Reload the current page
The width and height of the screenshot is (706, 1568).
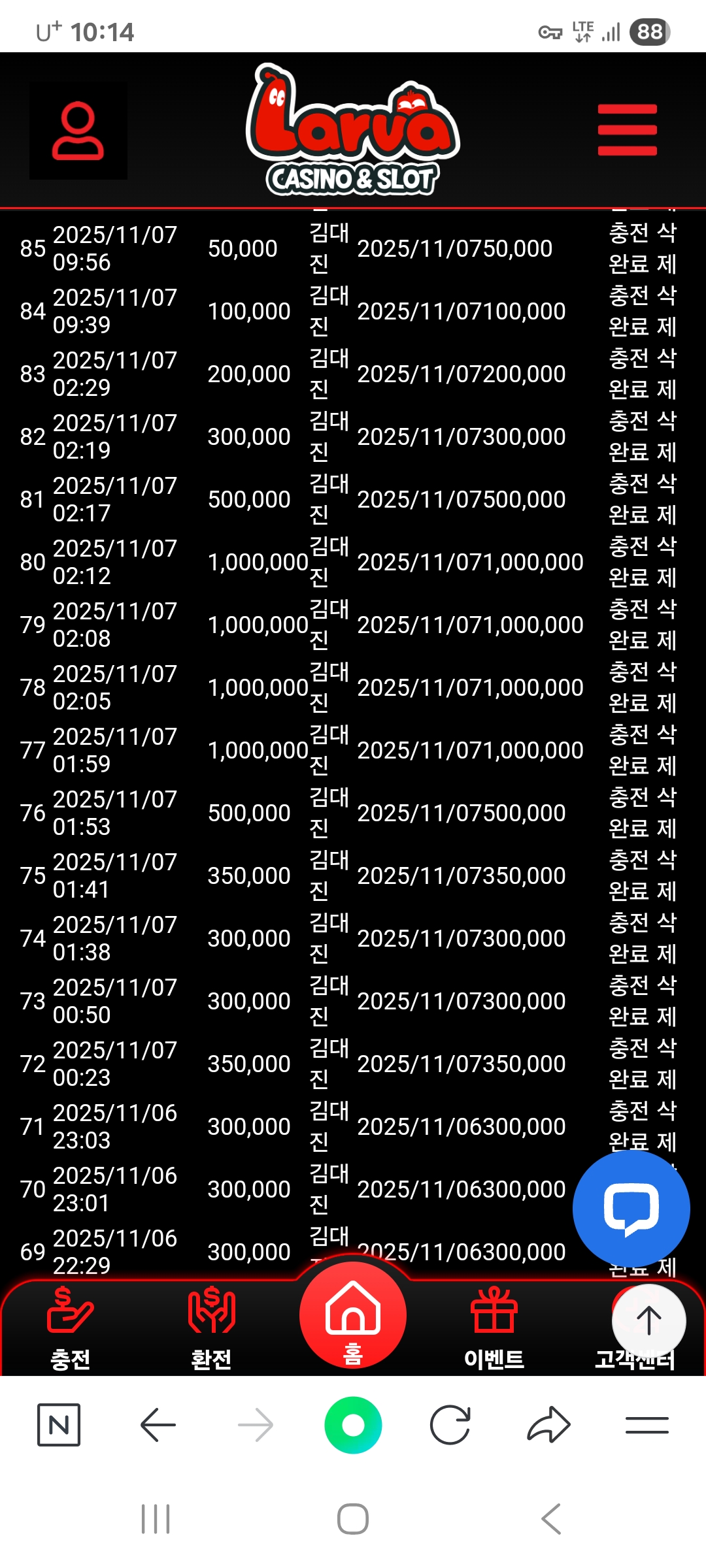click(450, 1424)
